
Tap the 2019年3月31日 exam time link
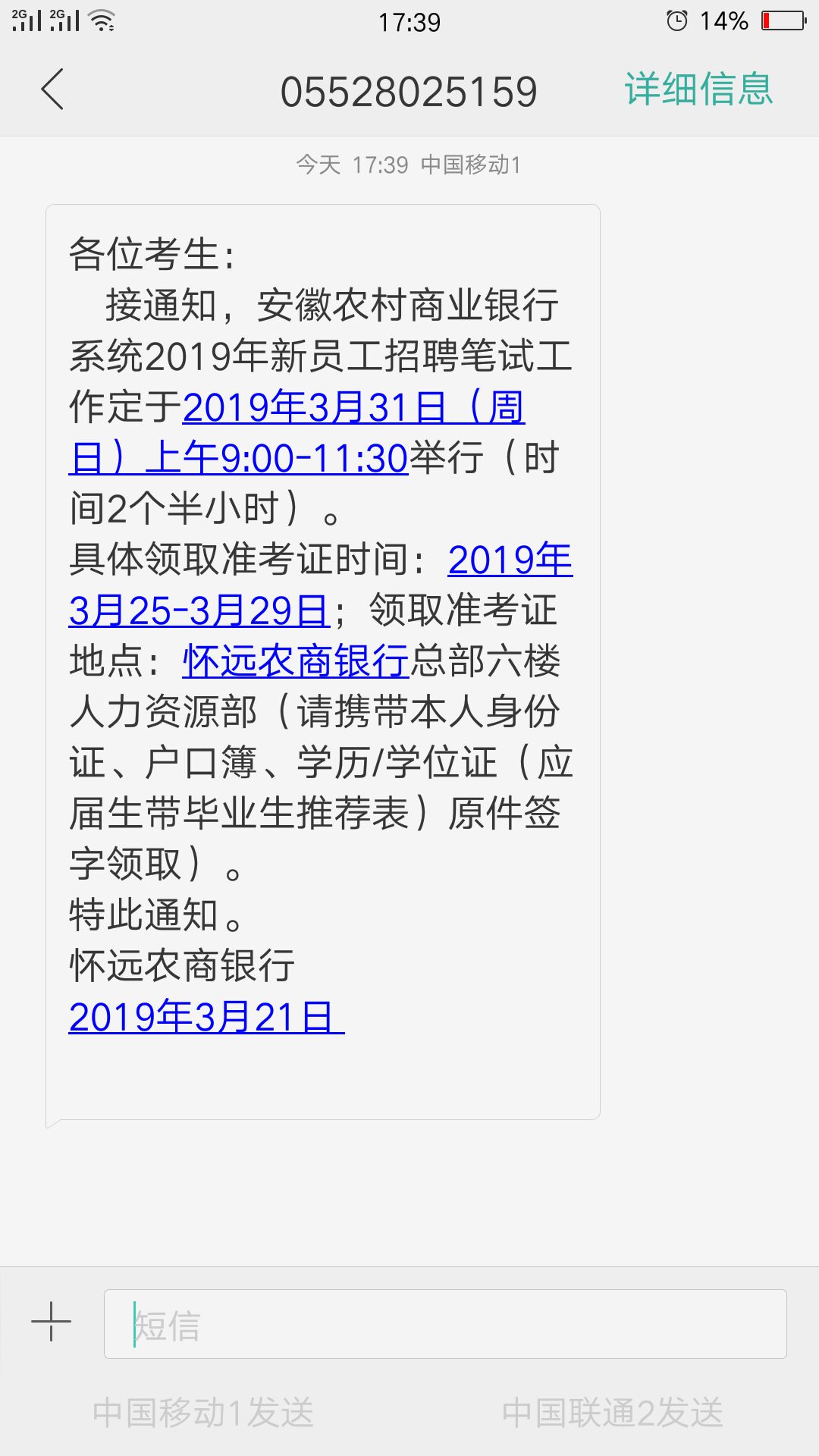353,408
